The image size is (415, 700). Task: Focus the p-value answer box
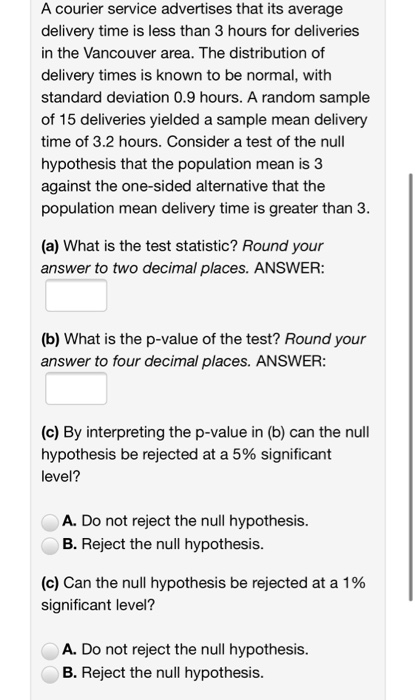pyautogui.click(x=76, y=388)
